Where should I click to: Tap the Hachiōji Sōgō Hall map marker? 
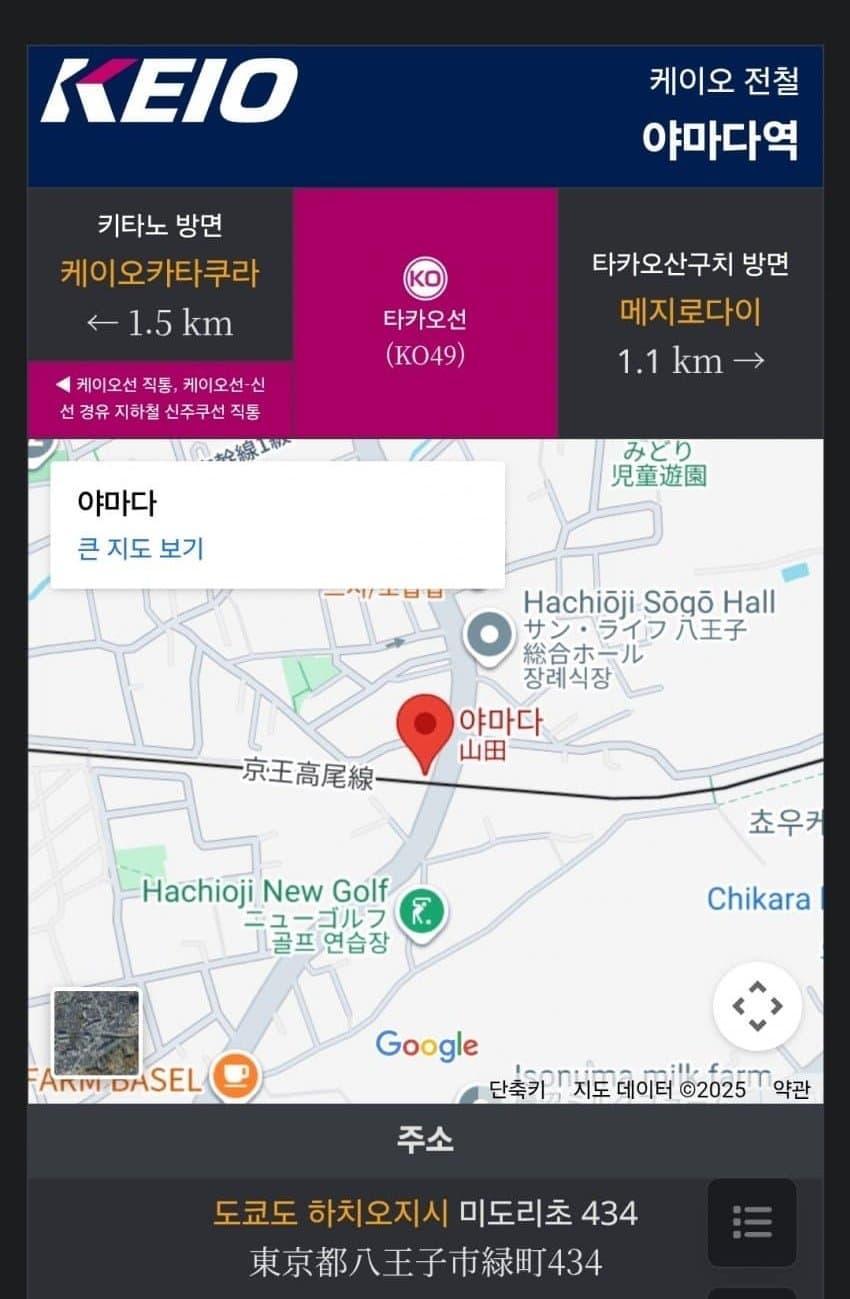pyautogui.click(x=490, y=632)
